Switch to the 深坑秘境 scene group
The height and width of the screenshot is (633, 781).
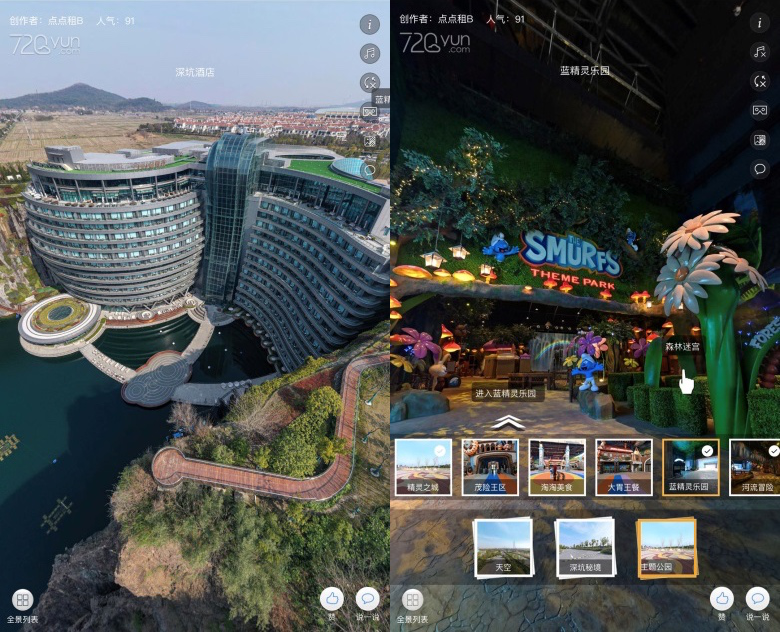(585, 546)
